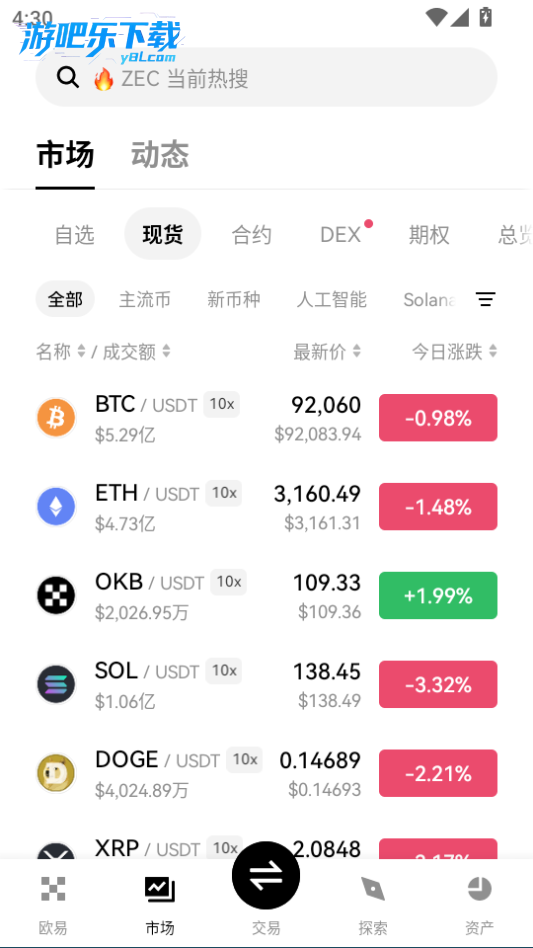Select the 期权 market tab
Image resolution: width=533 pixels, height=948 pixels.
pyautogui.click(x=429, y=235)
